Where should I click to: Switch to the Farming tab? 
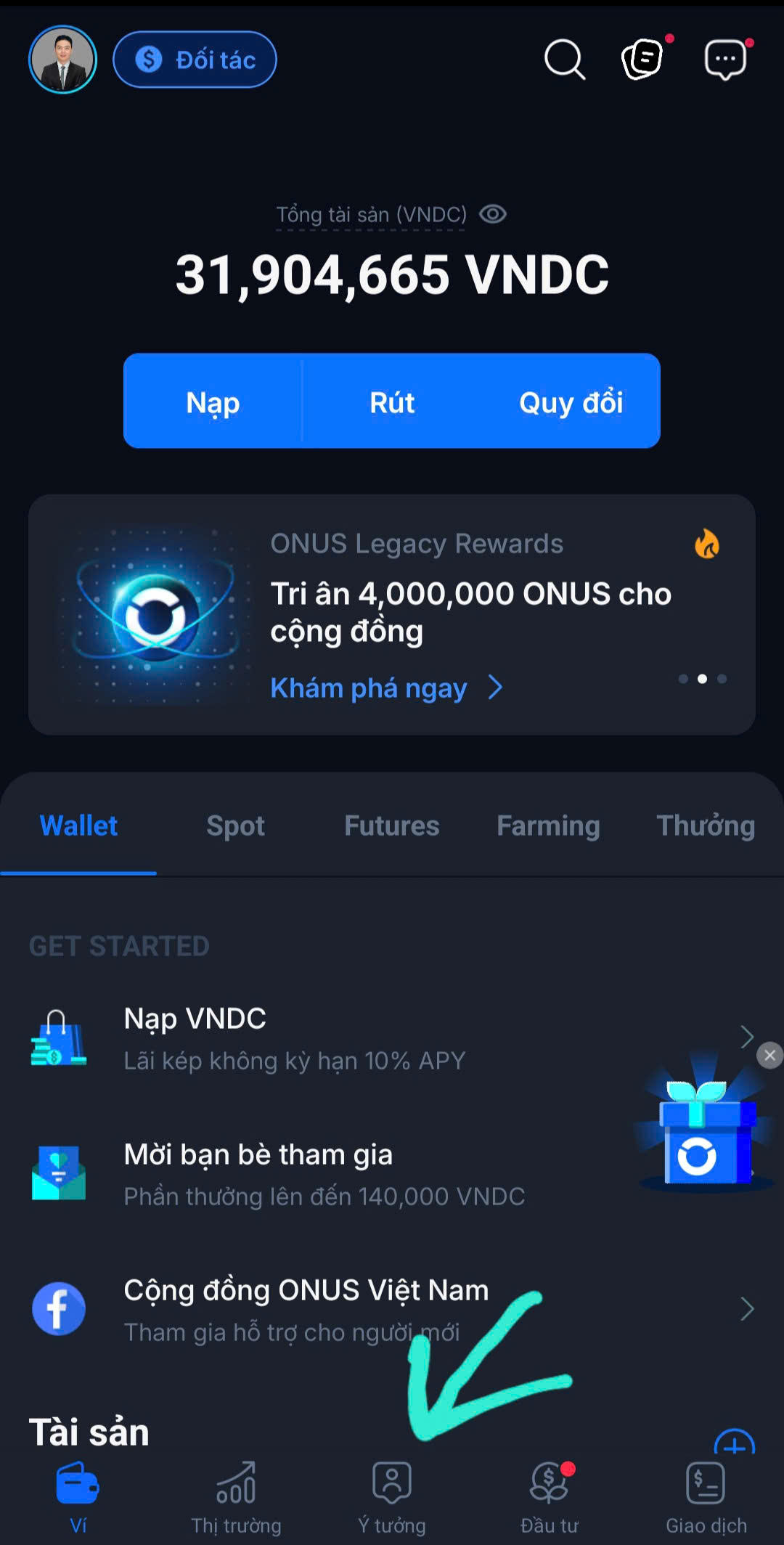pyautogui.click(x=548, y=826)
